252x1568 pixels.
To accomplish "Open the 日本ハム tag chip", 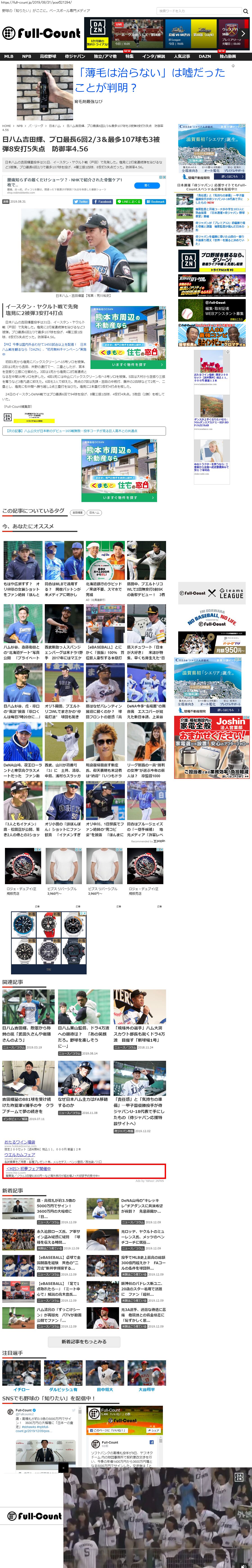I will point(94,513).
